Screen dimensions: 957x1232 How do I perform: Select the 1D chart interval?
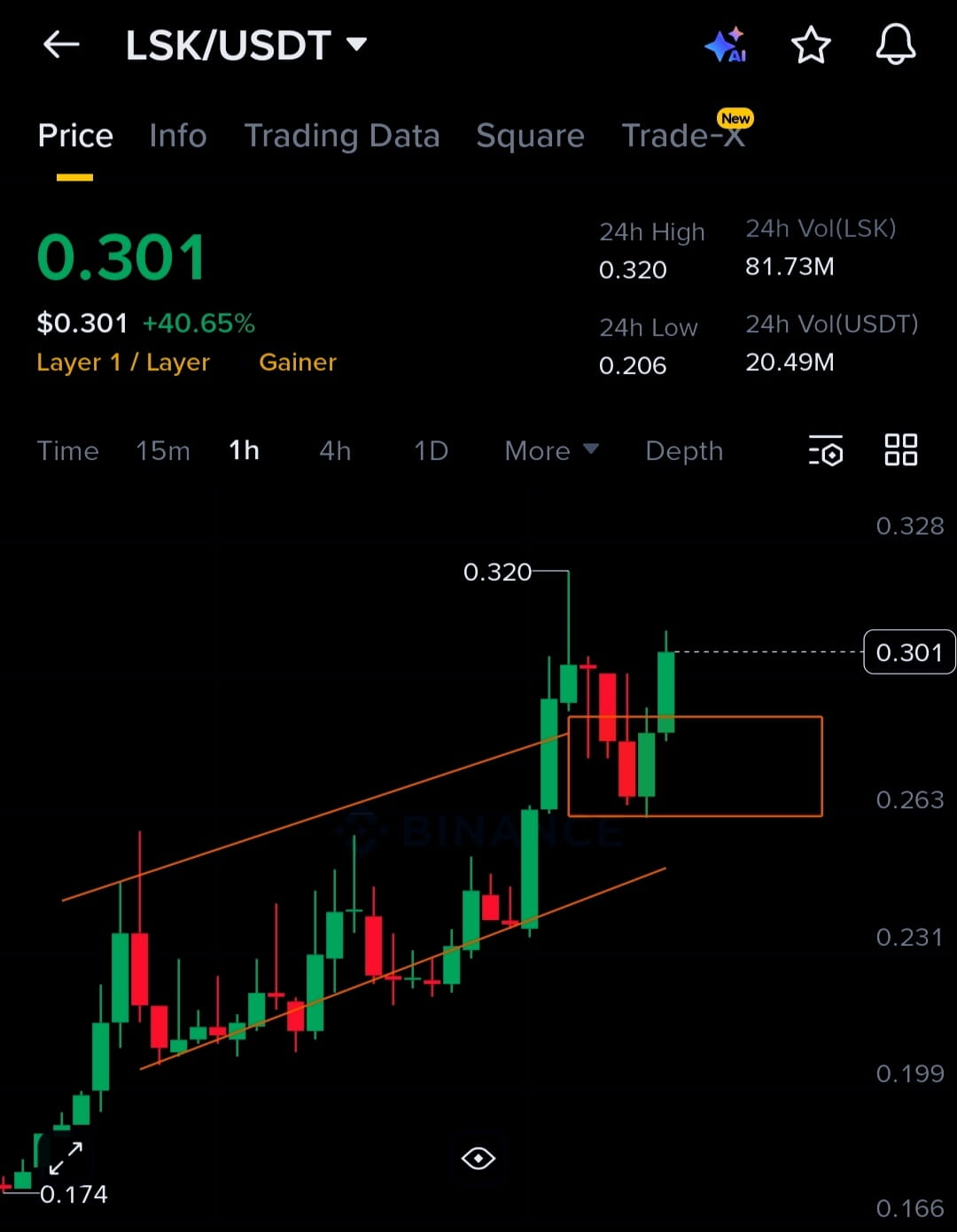point(431,450)
